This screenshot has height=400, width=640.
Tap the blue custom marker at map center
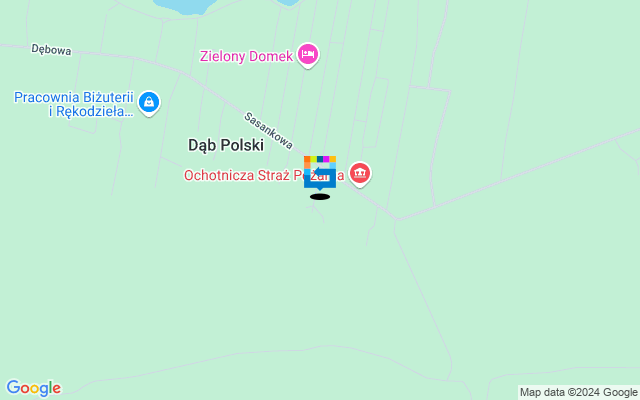[x=320, y=173]
